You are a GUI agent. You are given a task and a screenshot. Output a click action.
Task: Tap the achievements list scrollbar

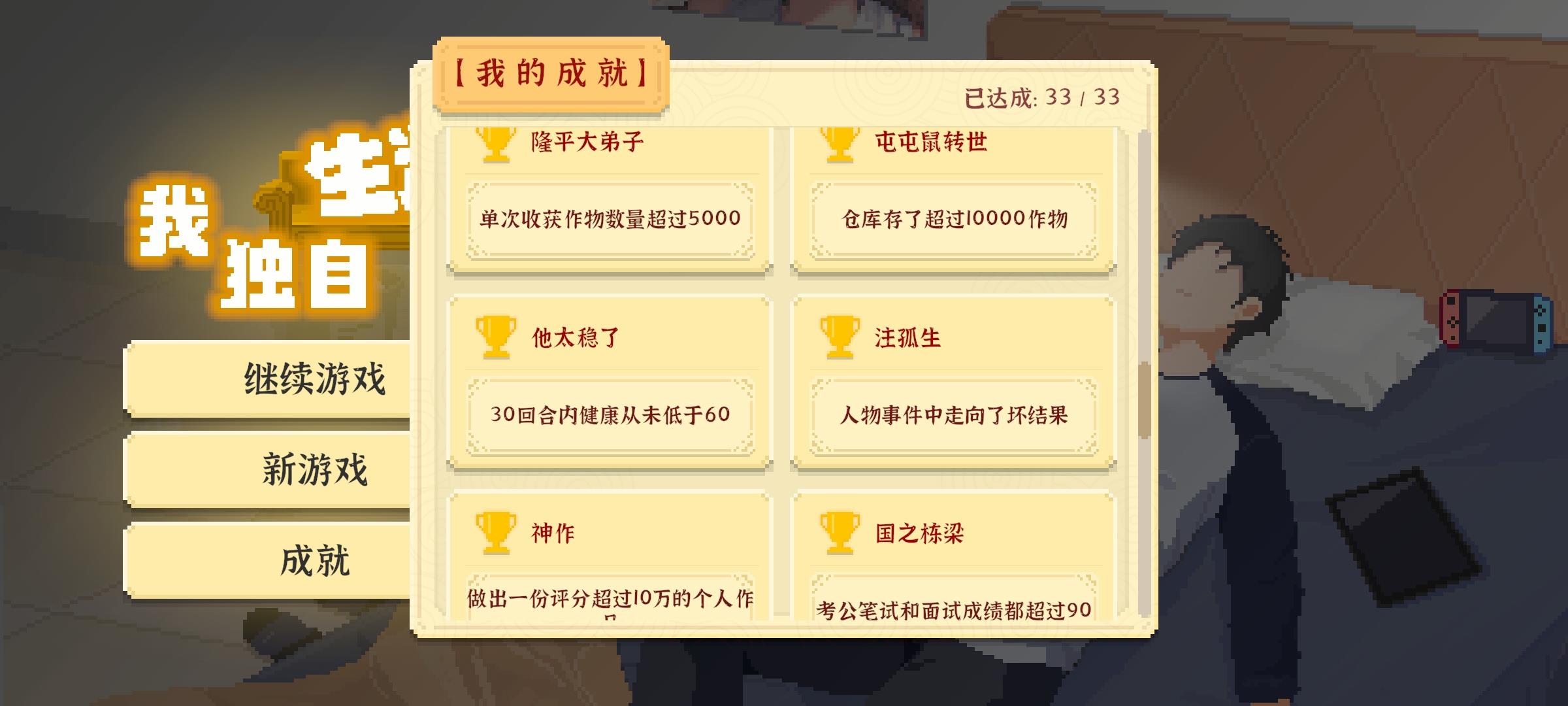[1143, 399]
